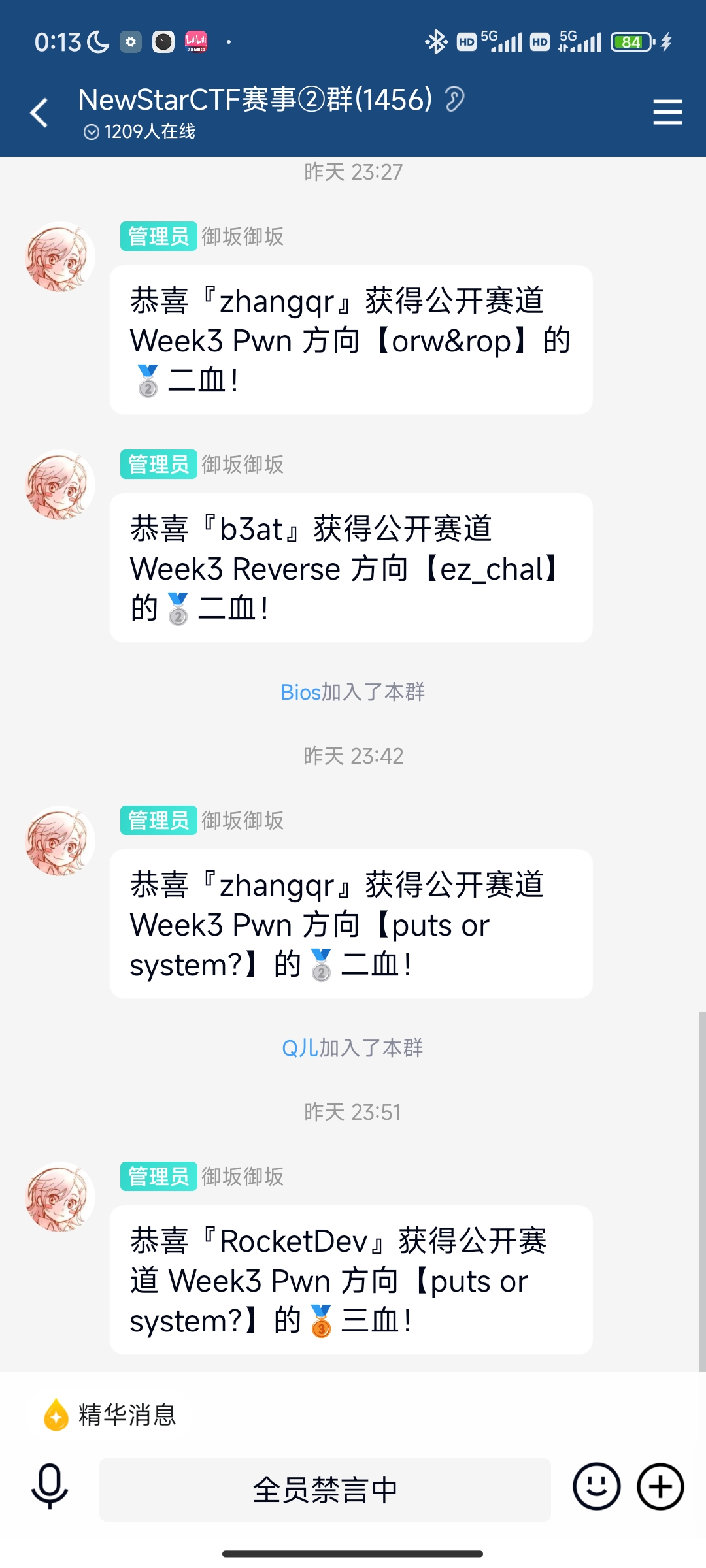Go back from the group chat
706x1568 pixels.
pos(39,112)
